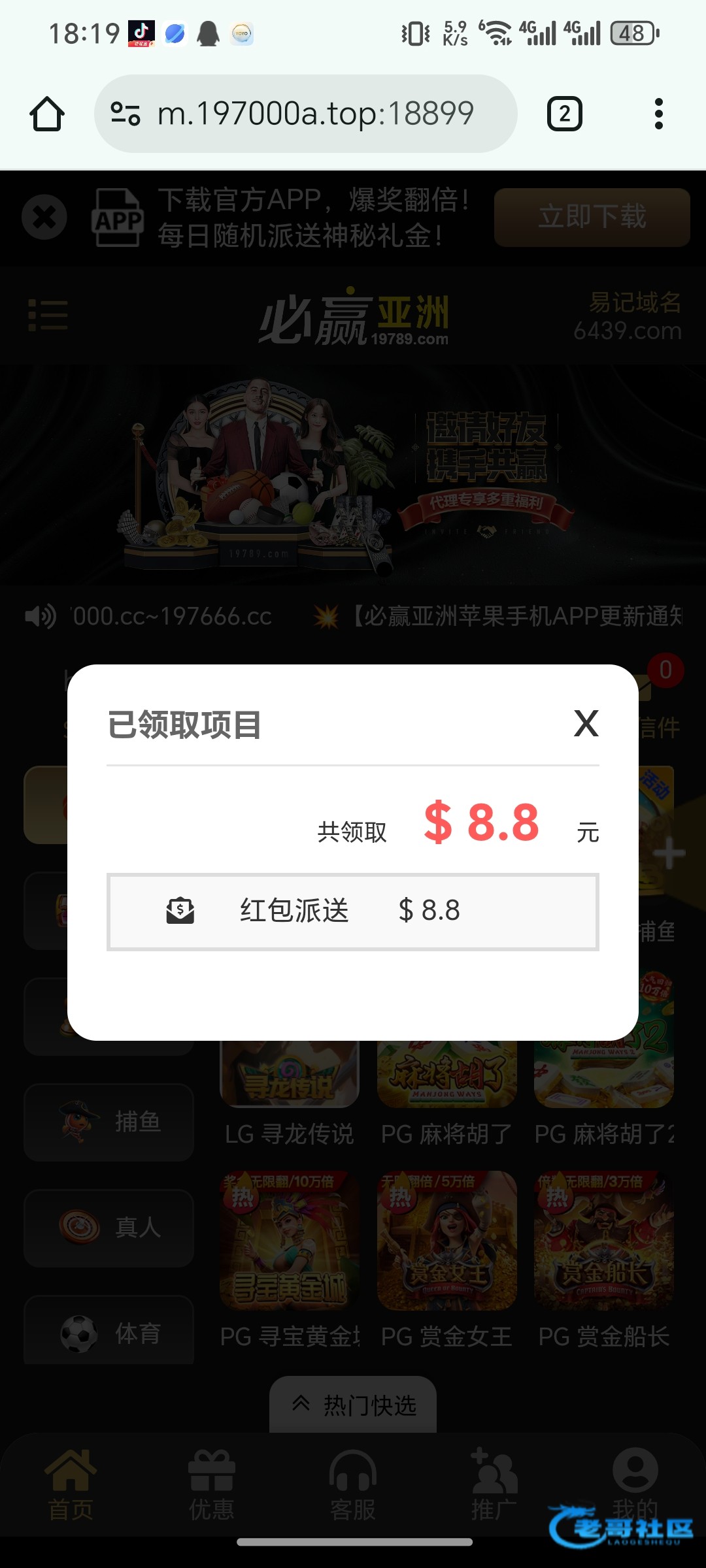Dismiss the APP download banner
The image size is (706, 1568).
44,218
